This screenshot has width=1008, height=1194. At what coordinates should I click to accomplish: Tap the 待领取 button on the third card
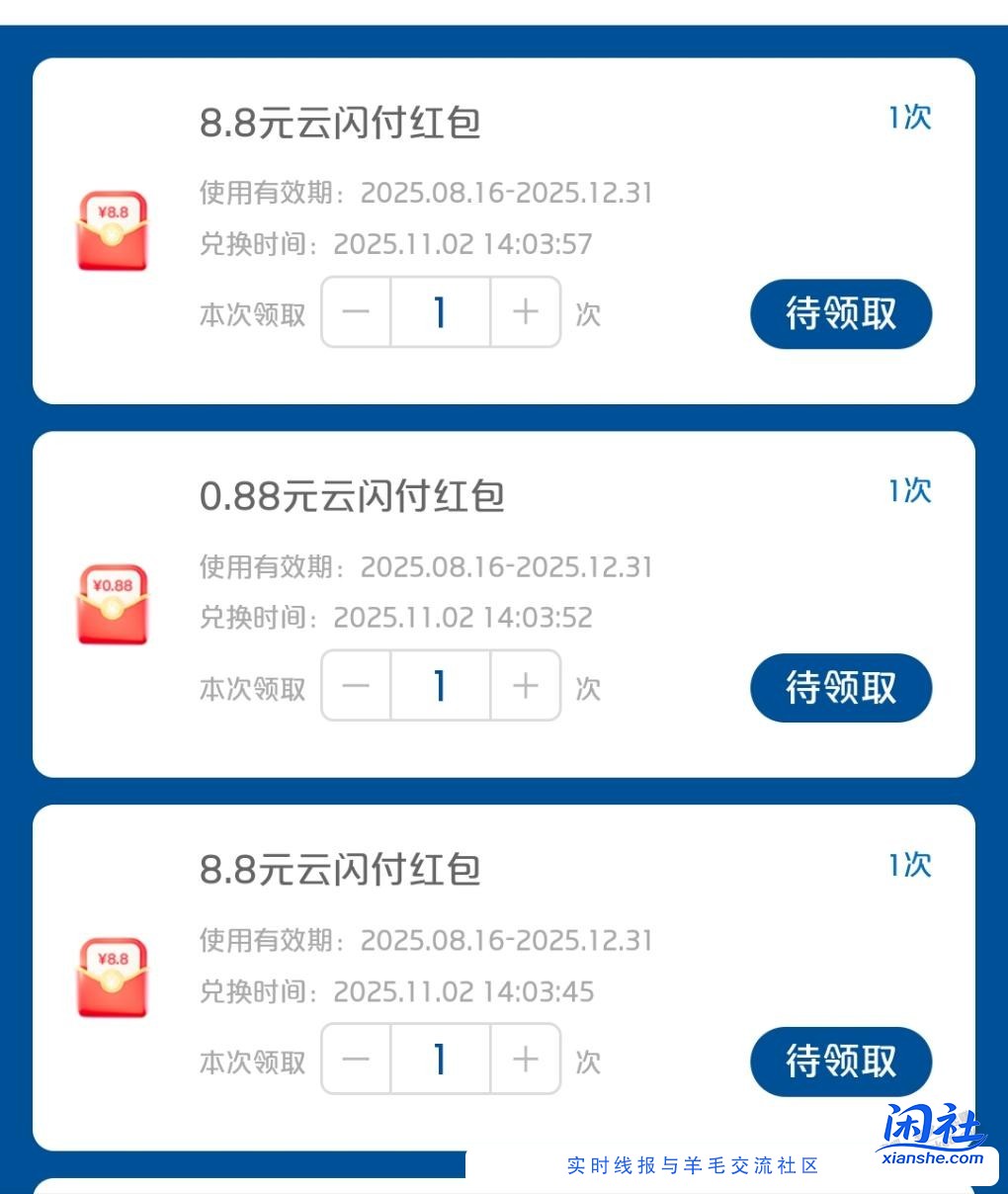tap(840, 1061)
